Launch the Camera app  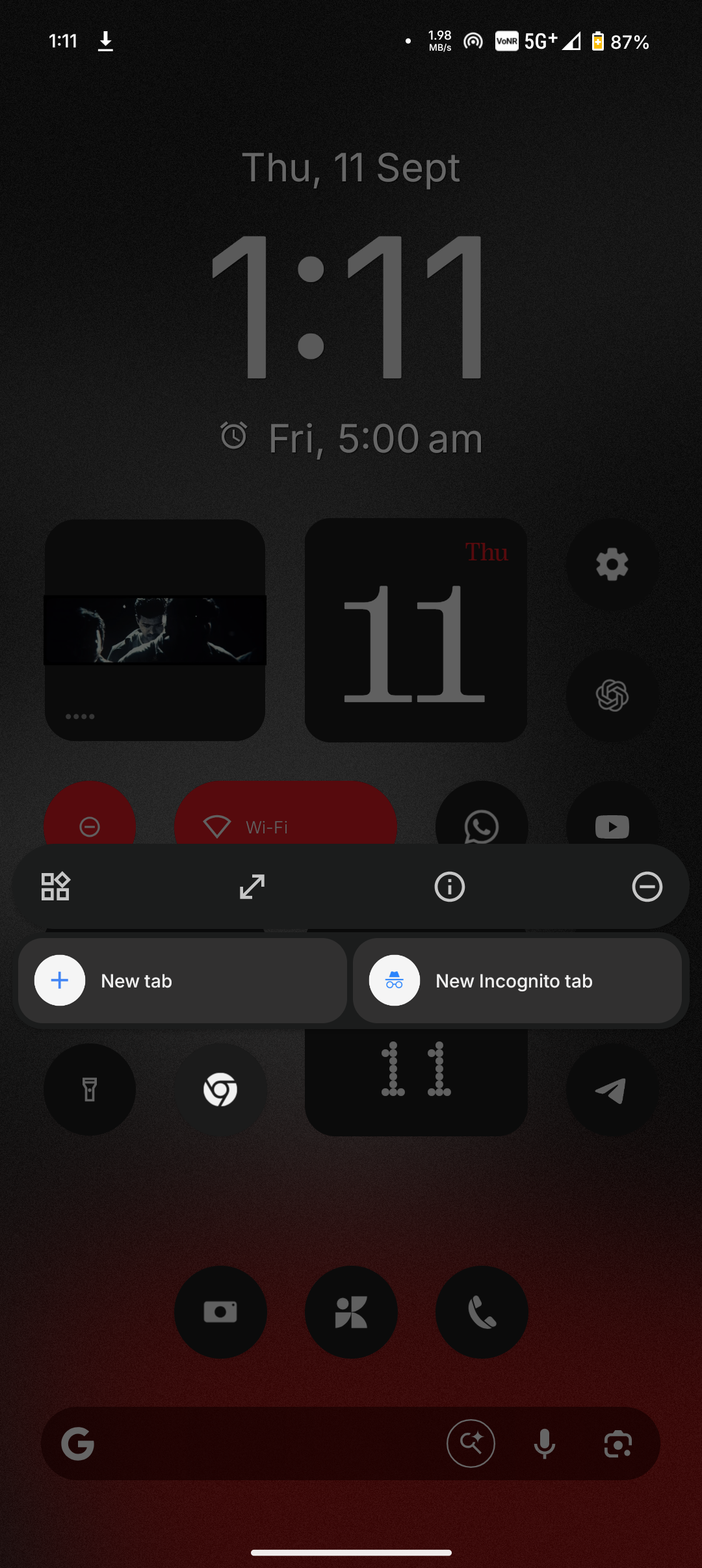click(x=220, y=1312)
